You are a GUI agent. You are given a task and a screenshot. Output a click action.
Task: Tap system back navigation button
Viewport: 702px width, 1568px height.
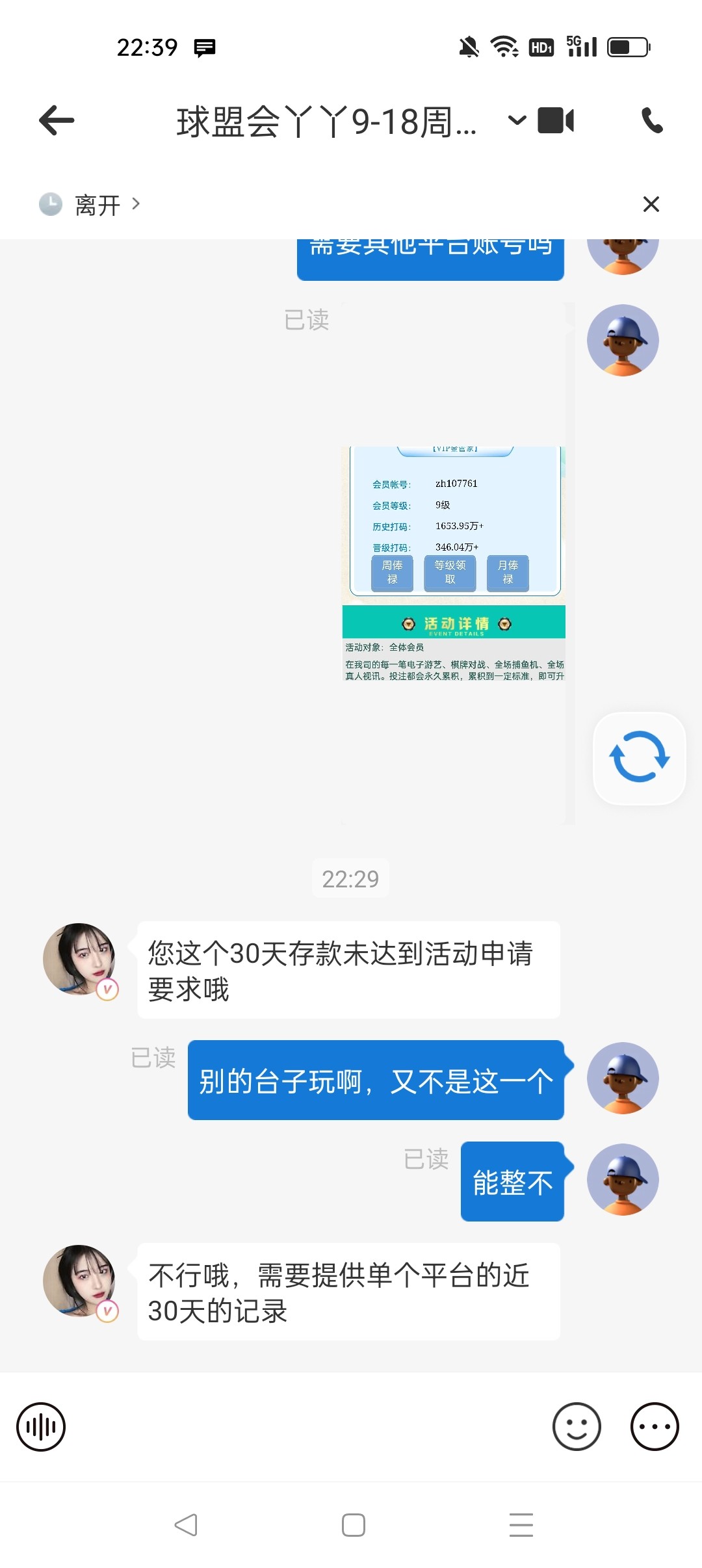tap(186, 1524)
